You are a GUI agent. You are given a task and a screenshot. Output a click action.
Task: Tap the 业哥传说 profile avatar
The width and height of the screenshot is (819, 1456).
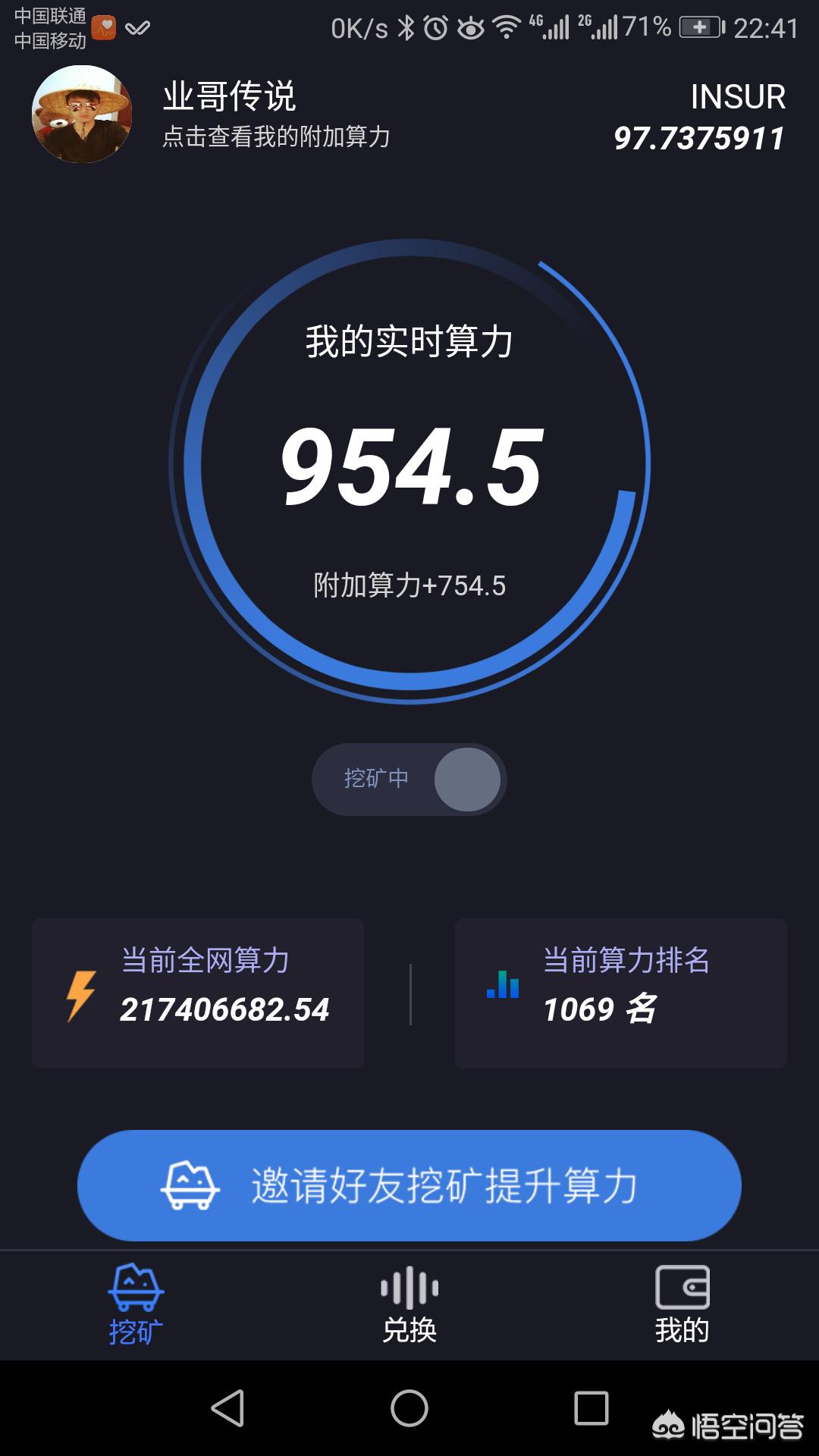point(82,114)
